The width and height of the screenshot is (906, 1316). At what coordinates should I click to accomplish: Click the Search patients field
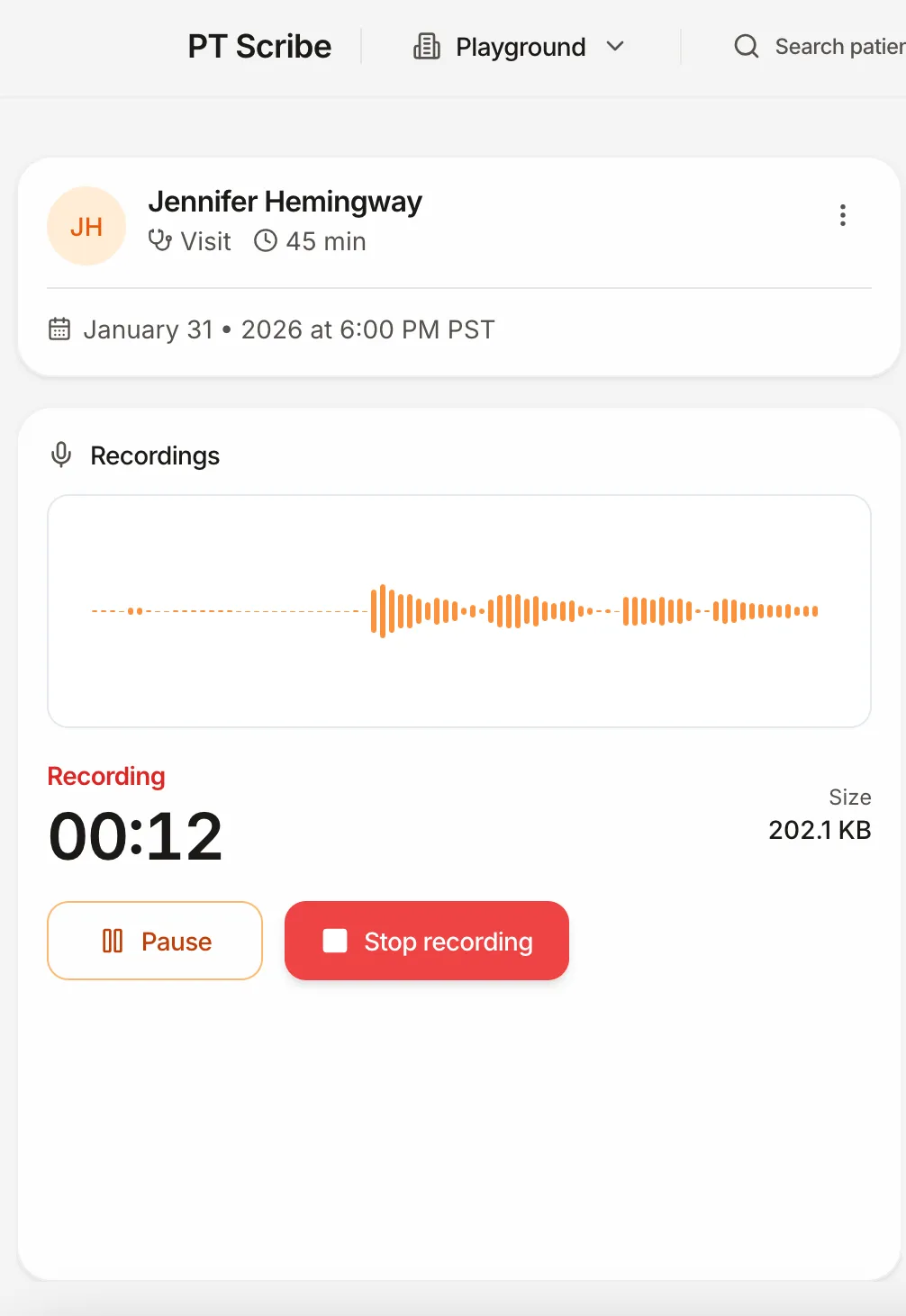point(838,46)
